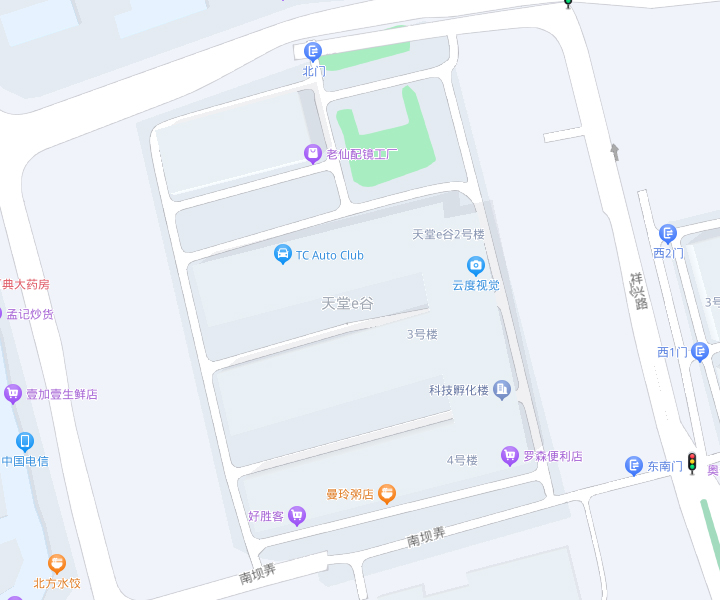Tap the 西1门 gate marker

[x=700, y=352]
